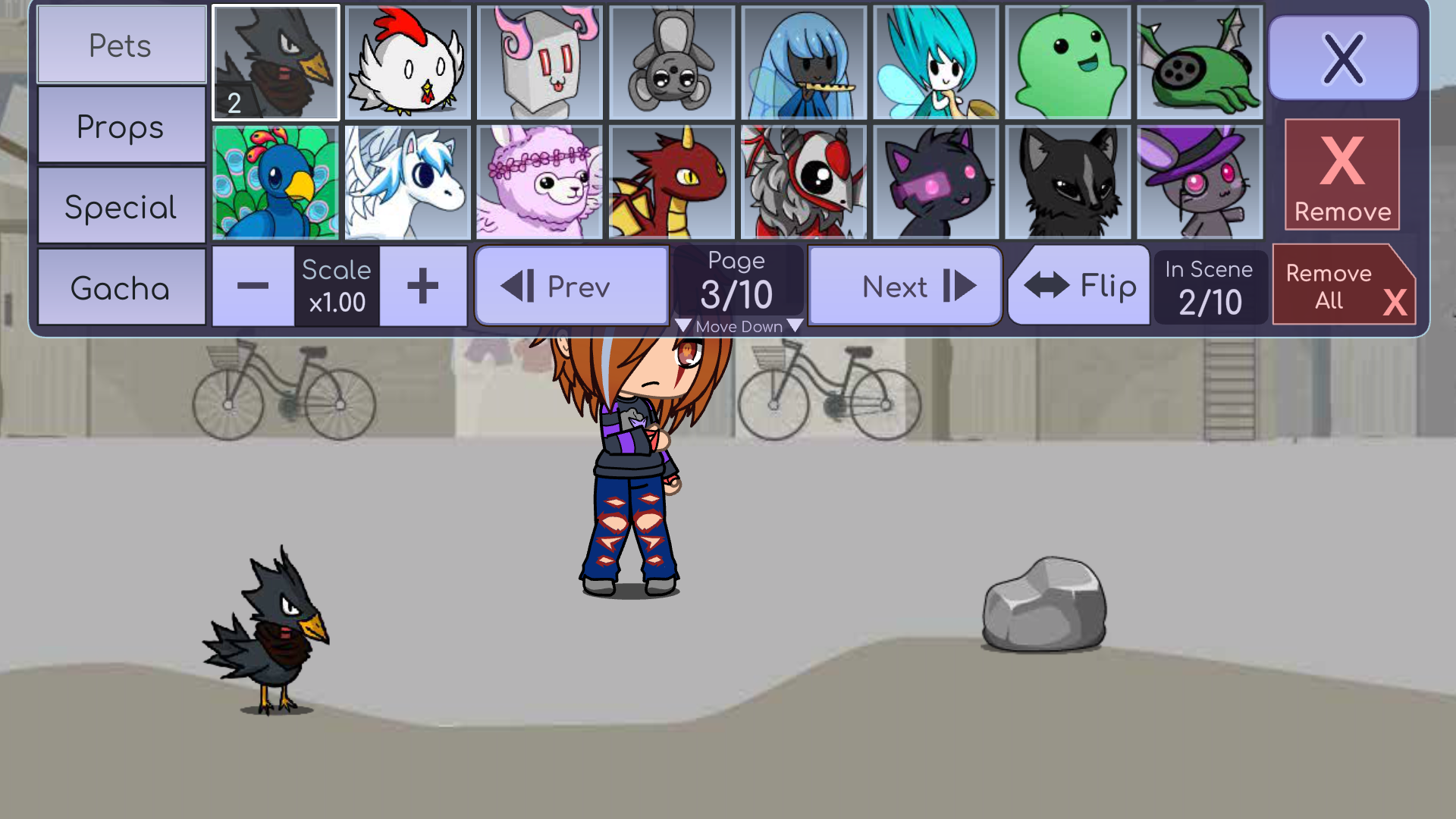The image size is (1456, 819).
Task: Pick the white pegasus pet
Action: 408,182
